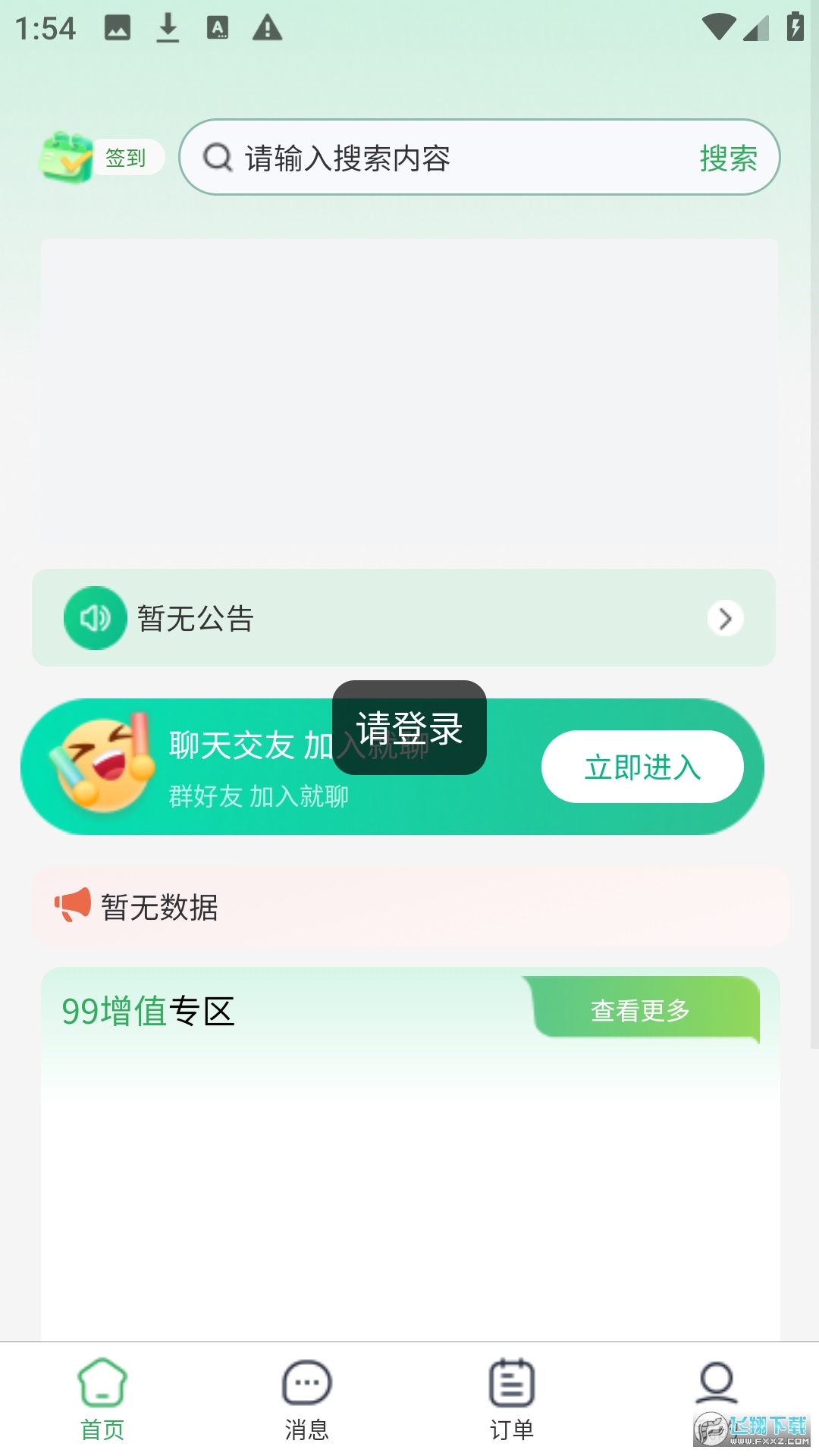Open 查看更多 in 99增值专区
This screenshot has height=1456, width=819.
tap(642, 1010)
